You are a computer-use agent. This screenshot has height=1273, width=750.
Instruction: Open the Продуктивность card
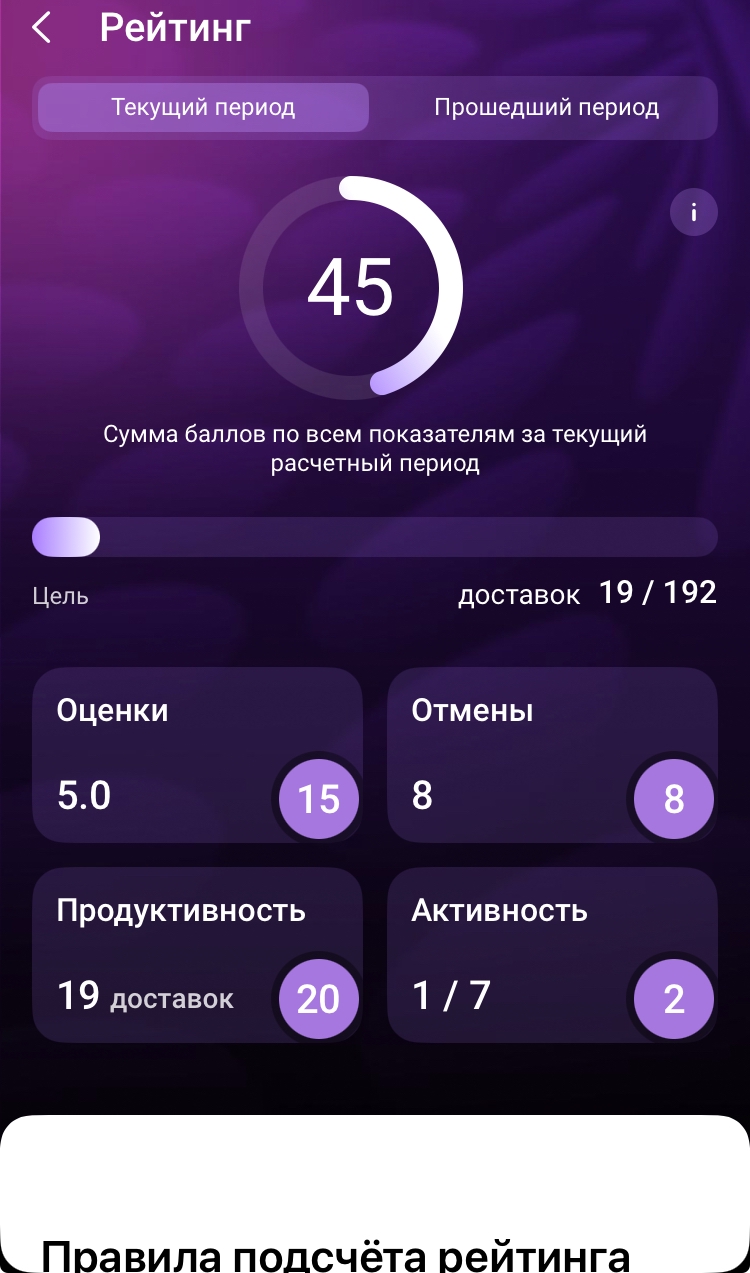tap(198, 955)
